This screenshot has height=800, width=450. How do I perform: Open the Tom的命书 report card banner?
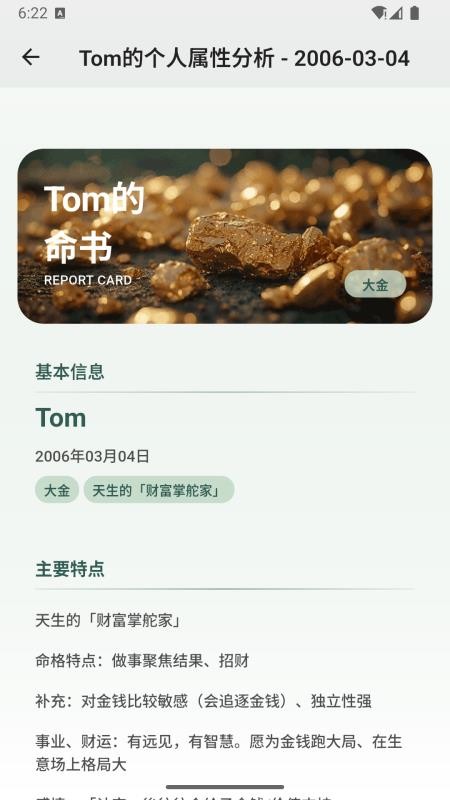click(x=225, y=236)
